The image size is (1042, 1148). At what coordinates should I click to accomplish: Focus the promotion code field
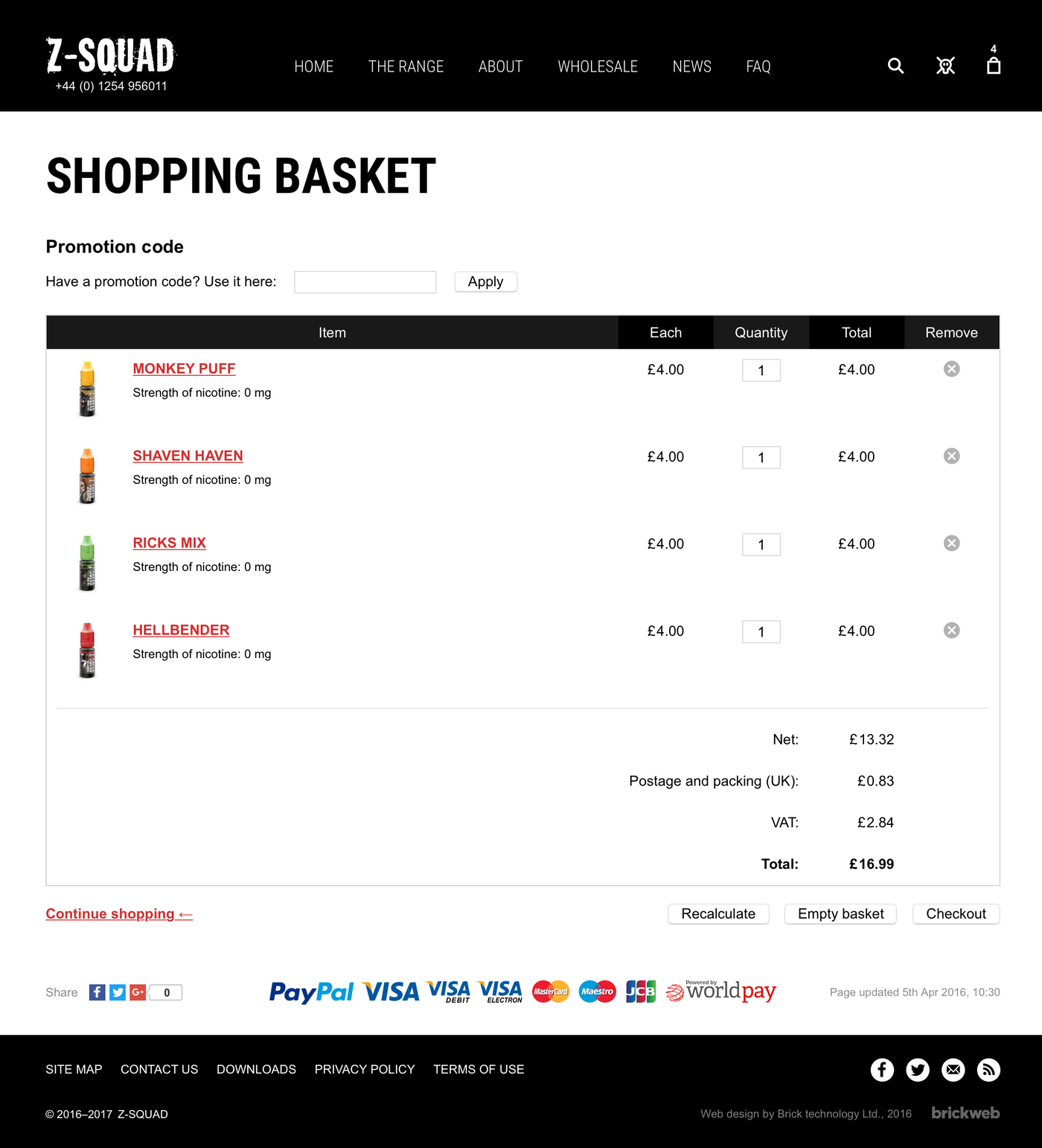coord(365,282)
